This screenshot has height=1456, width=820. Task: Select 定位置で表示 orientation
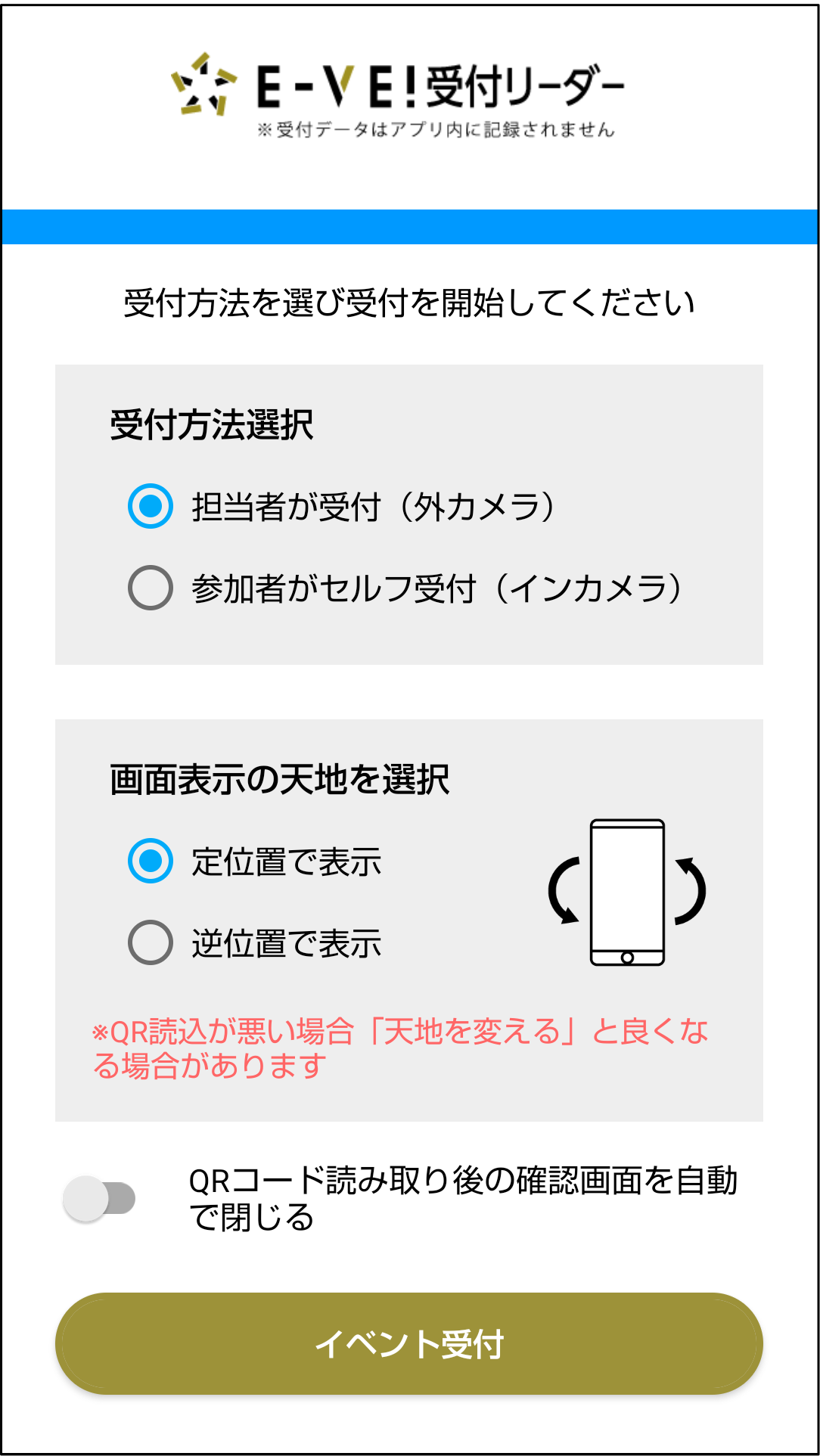pyautogui.click(x=151, y=861)
